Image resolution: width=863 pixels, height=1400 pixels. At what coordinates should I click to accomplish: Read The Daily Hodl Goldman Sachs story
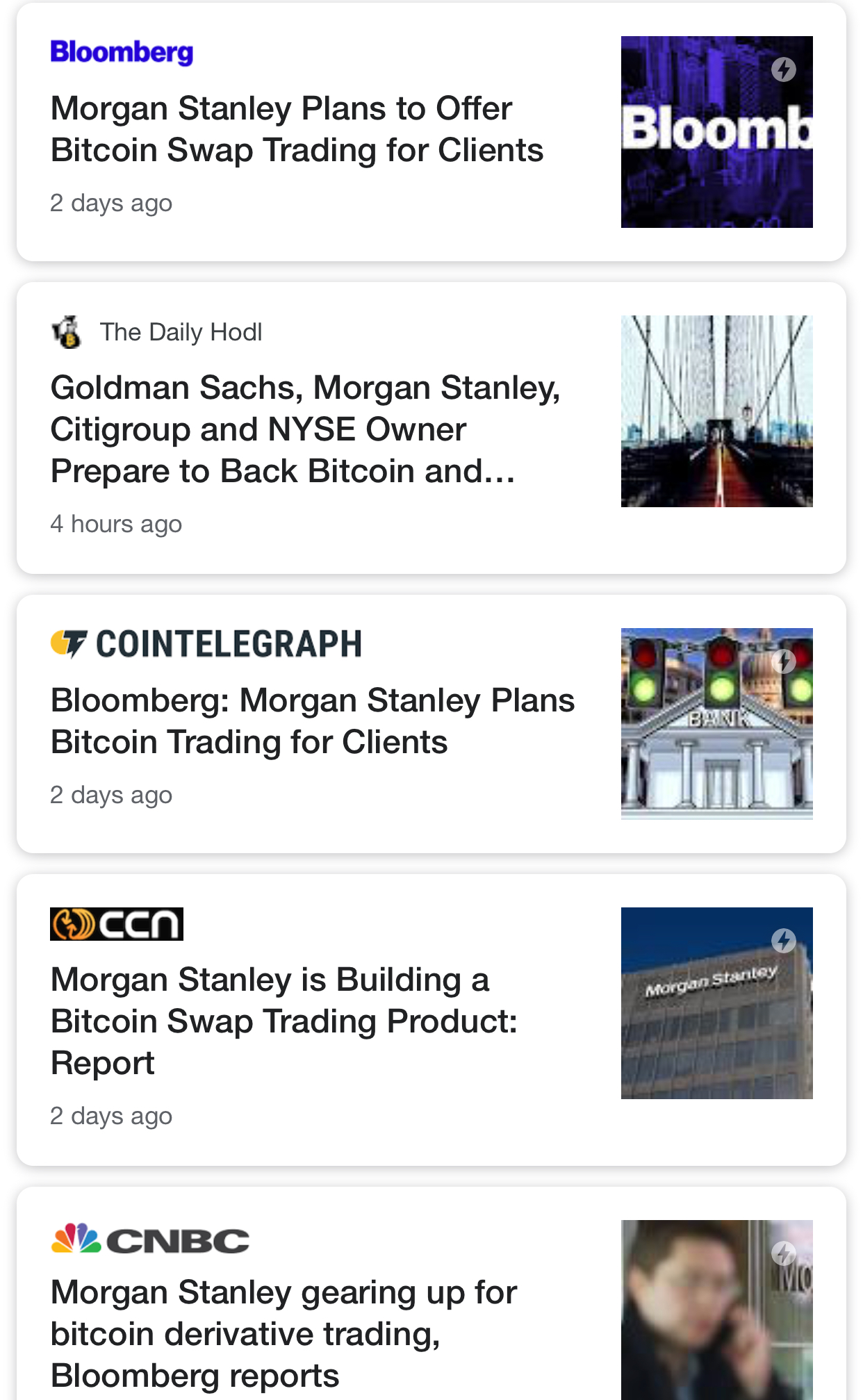coord(305,429)
